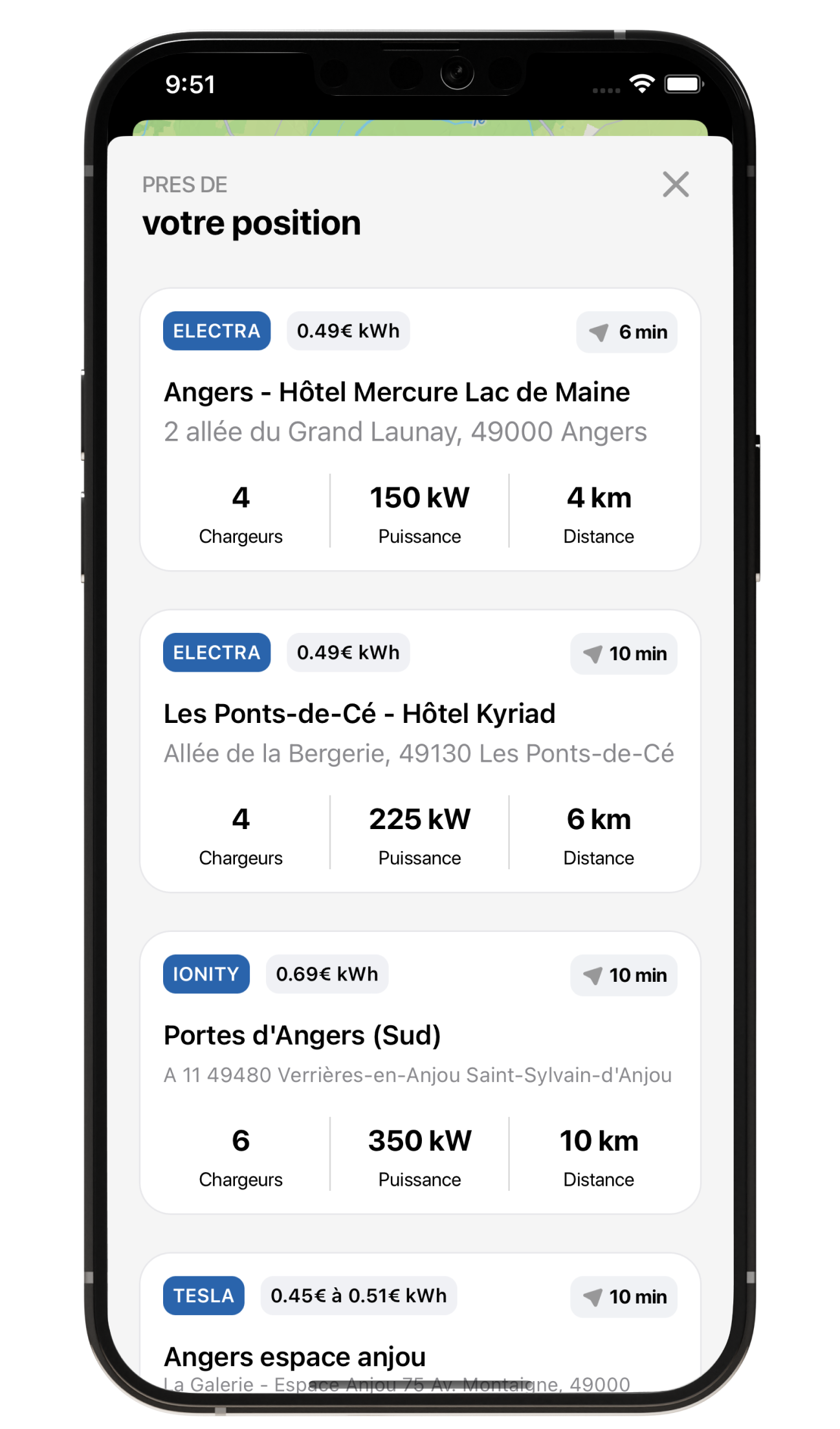
Task: Open Portes d'Angers (Sud) Ionity station
Action: coord(420,1072)
